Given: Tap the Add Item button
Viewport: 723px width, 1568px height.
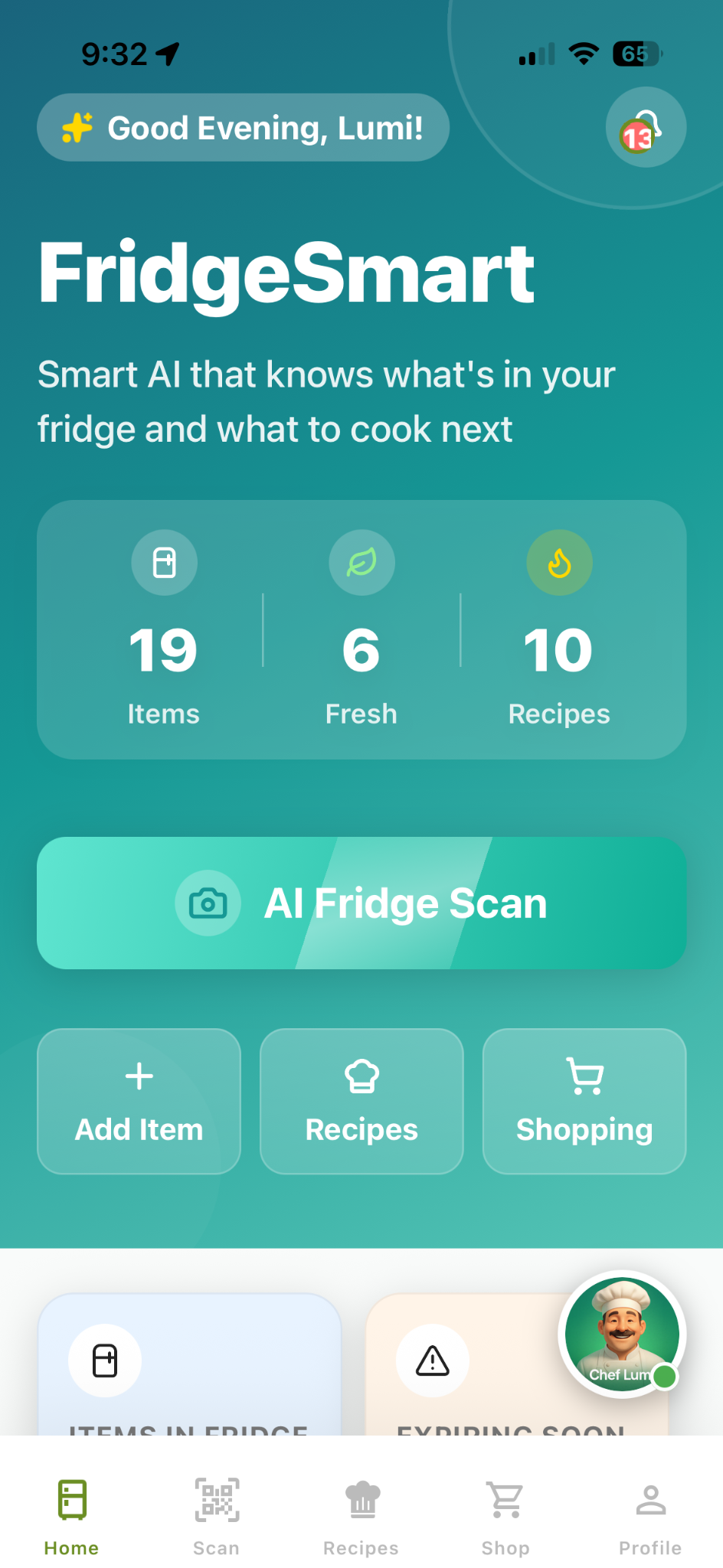Looking at the screenshot, I should 138,1101.
